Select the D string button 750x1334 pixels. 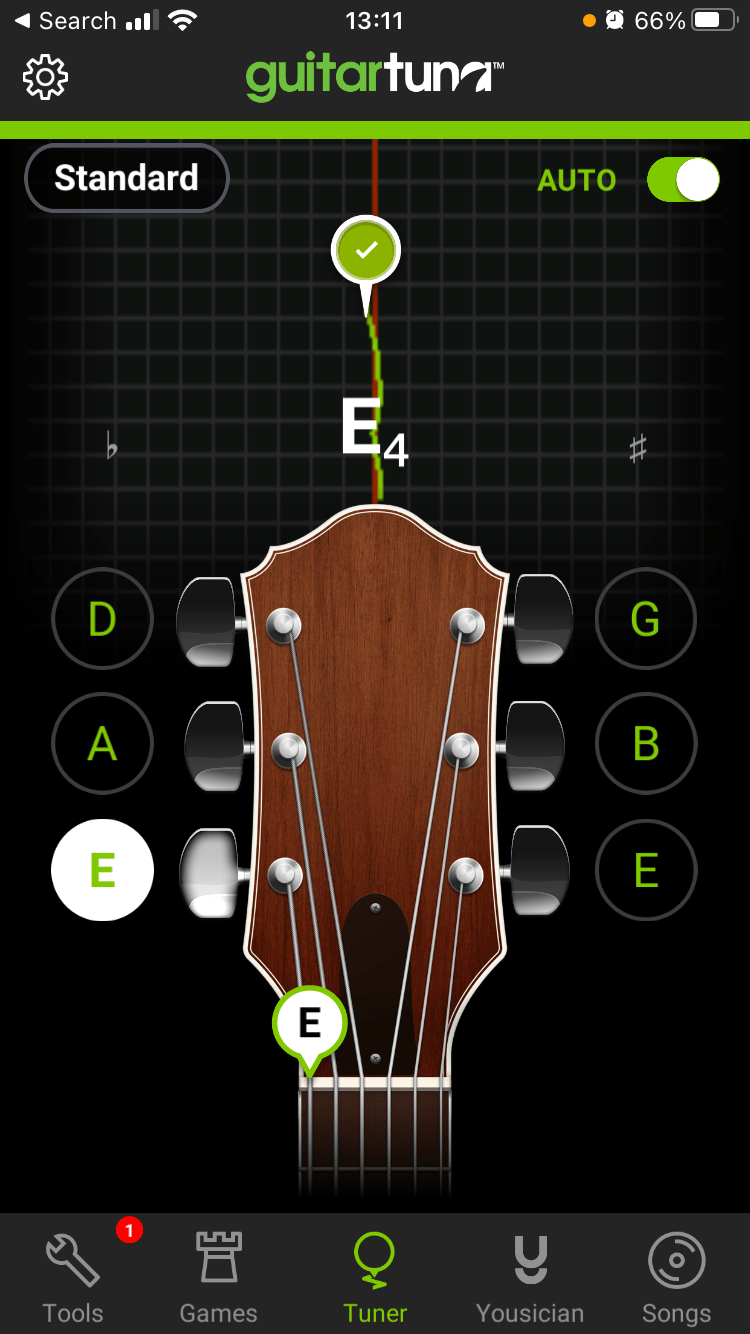click(x=102, y=619)
